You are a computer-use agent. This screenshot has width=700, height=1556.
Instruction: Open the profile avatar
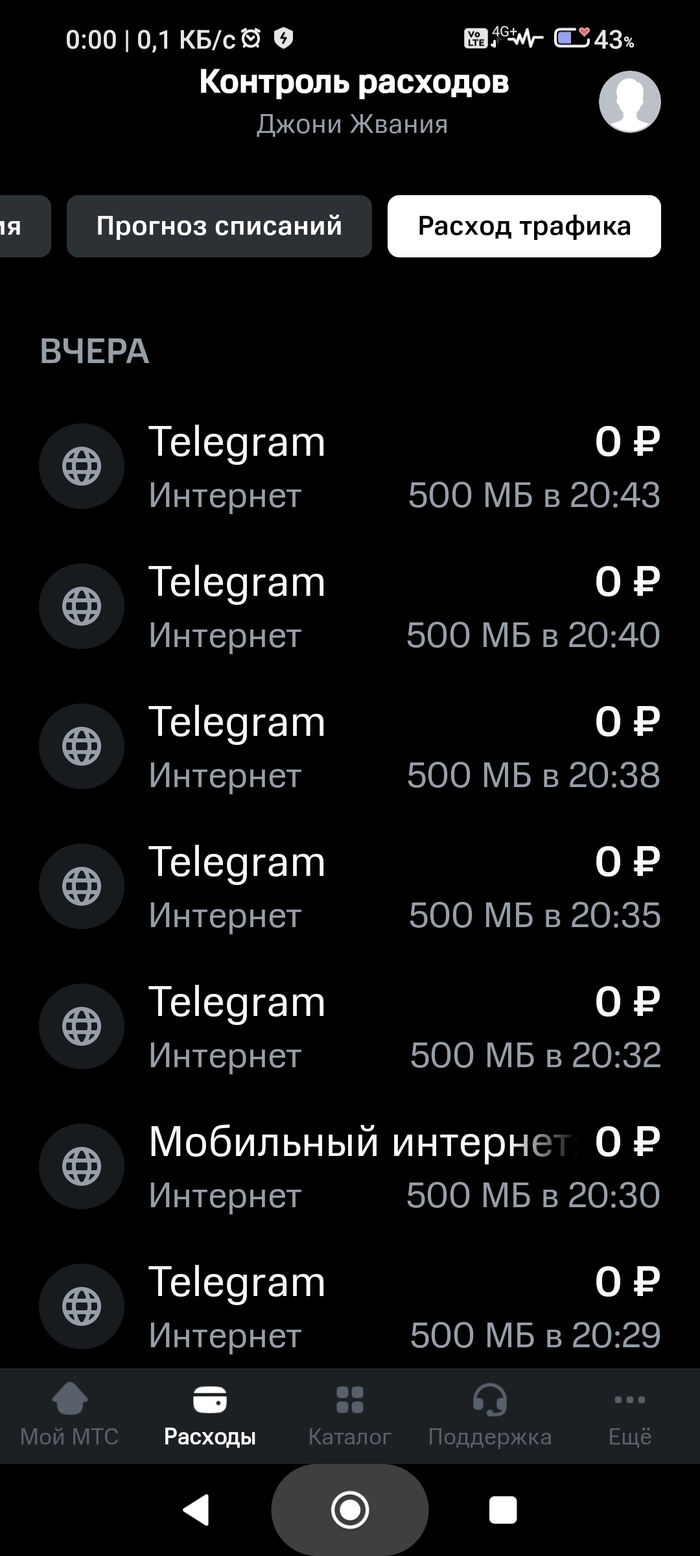pyautogui.click(x=629, y=102)
